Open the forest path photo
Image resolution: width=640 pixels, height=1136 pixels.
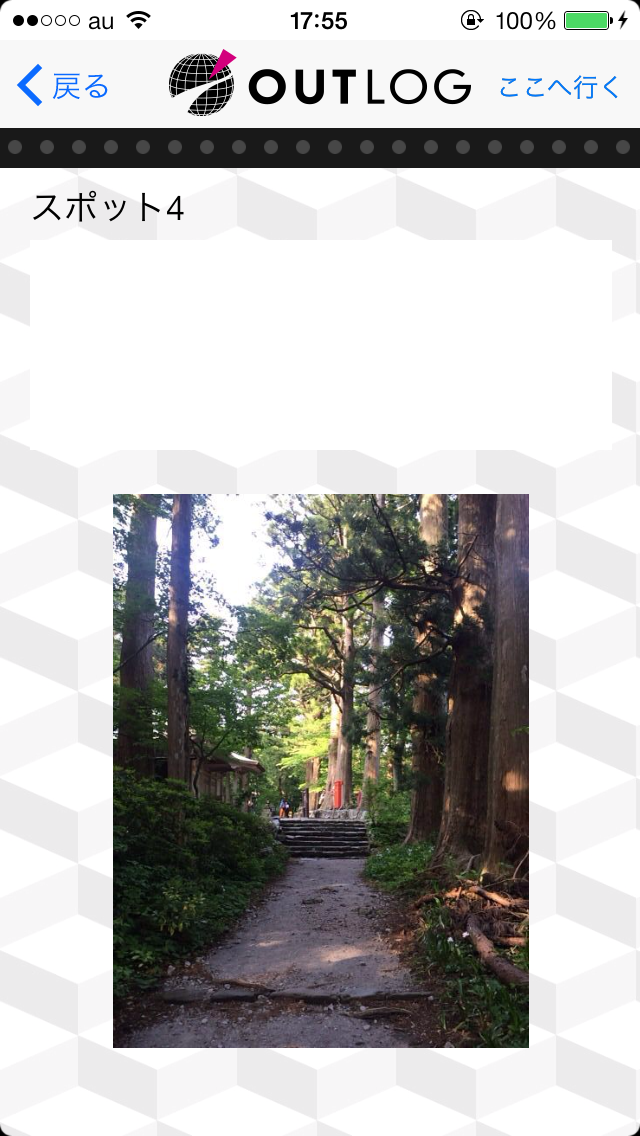[x=320, y=770]
